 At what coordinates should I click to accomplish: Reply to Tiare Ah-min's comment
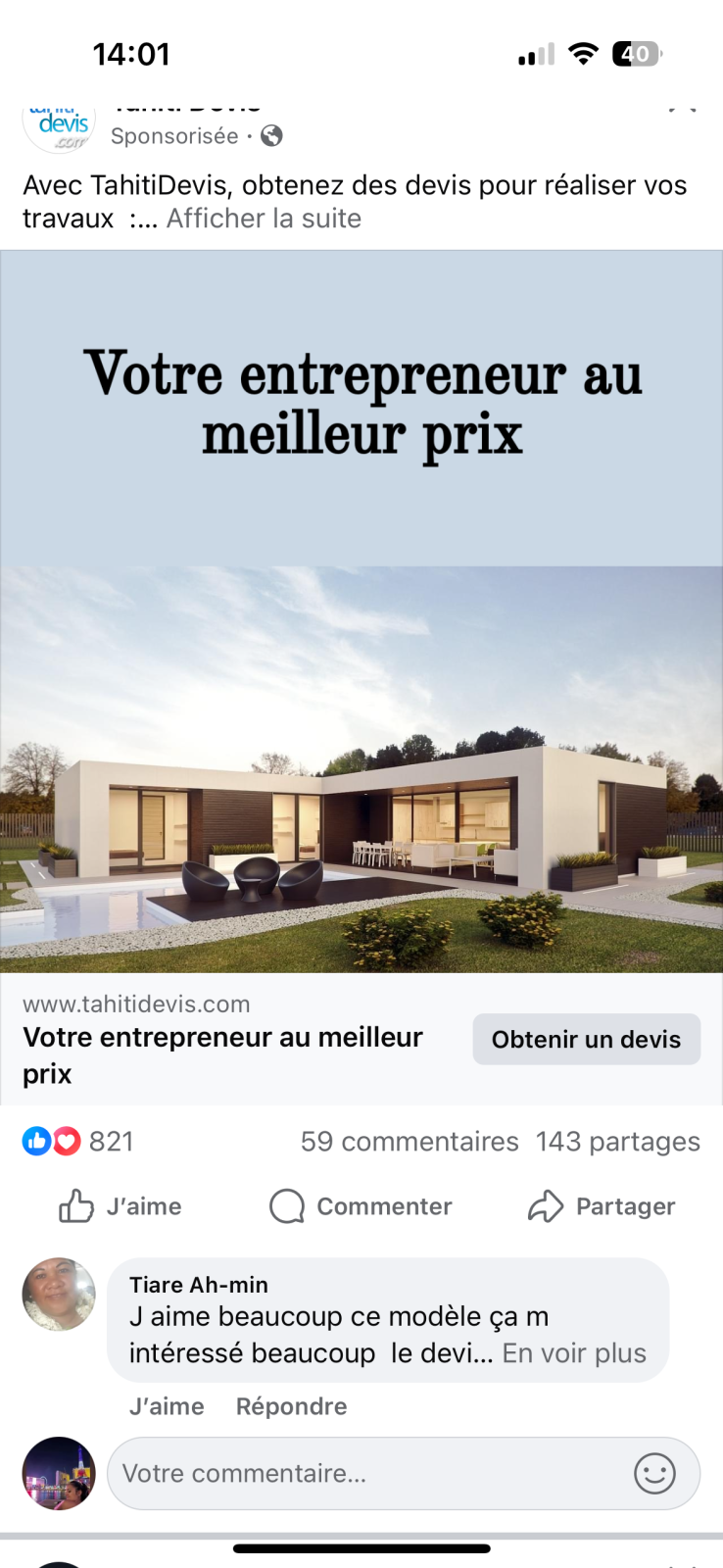click(291, 1406)
